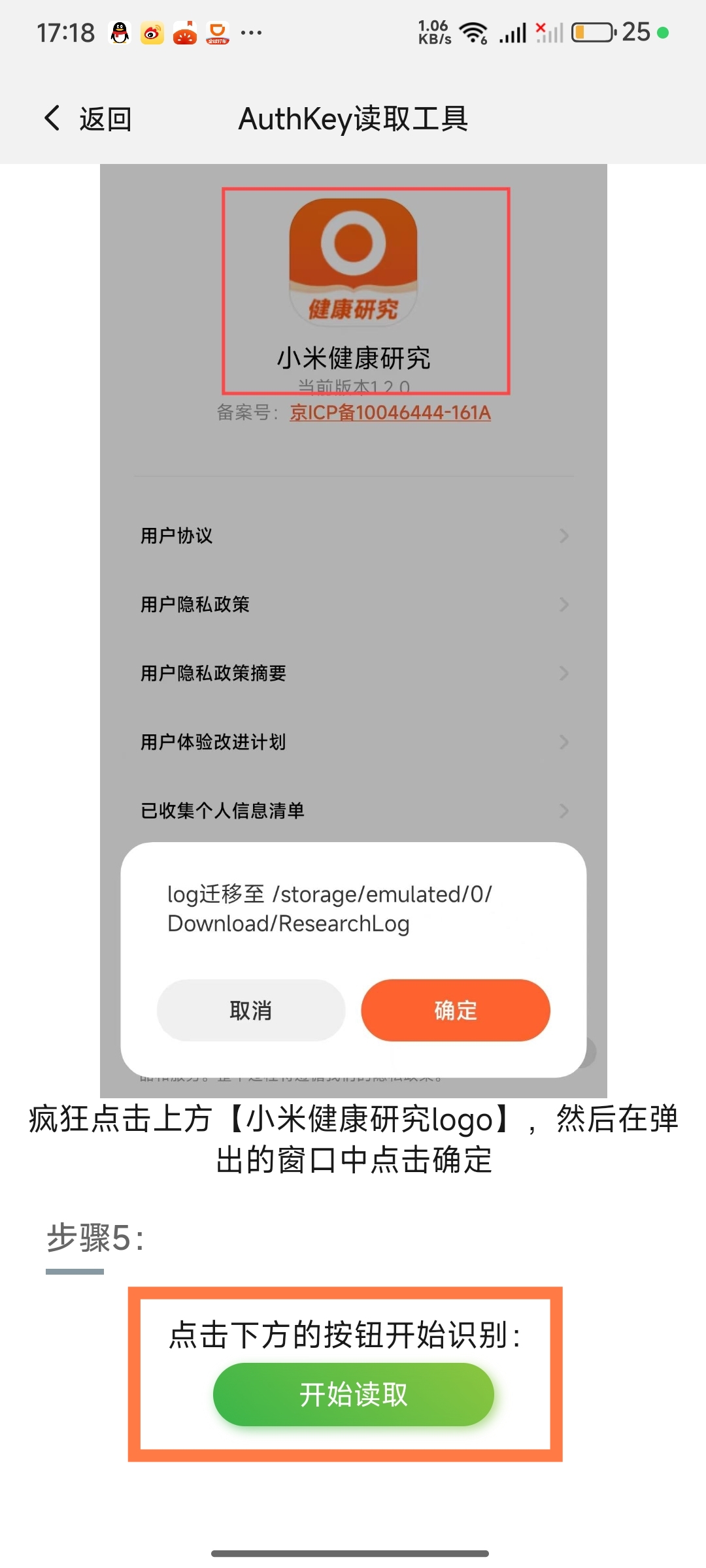Tap the green 开始读取 button
This screenshot has width=706, height=1568.
[x=353, y=1394]
